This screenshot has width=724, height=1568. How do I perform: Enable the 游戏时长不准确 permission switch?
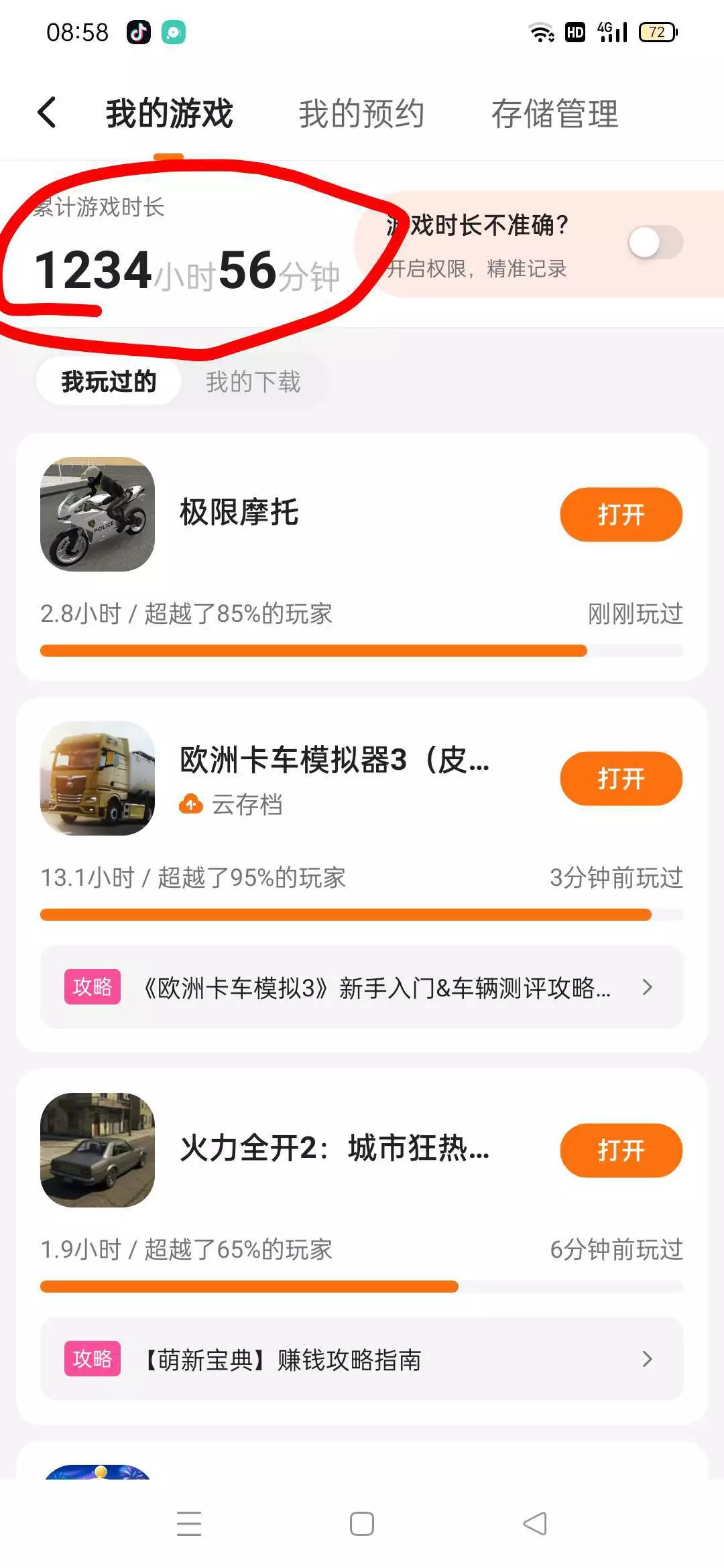tap(655, 243)
